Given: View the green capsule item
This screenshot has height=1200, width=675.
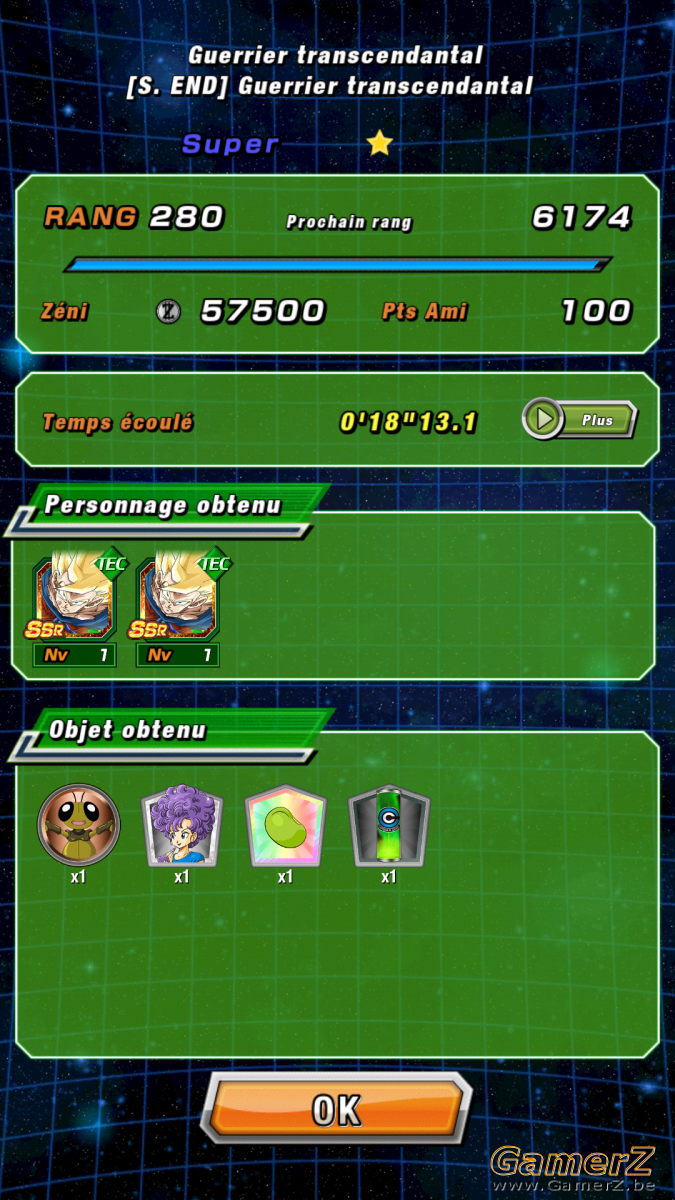Looking at the screenshot, I should [x=389, y=825].
